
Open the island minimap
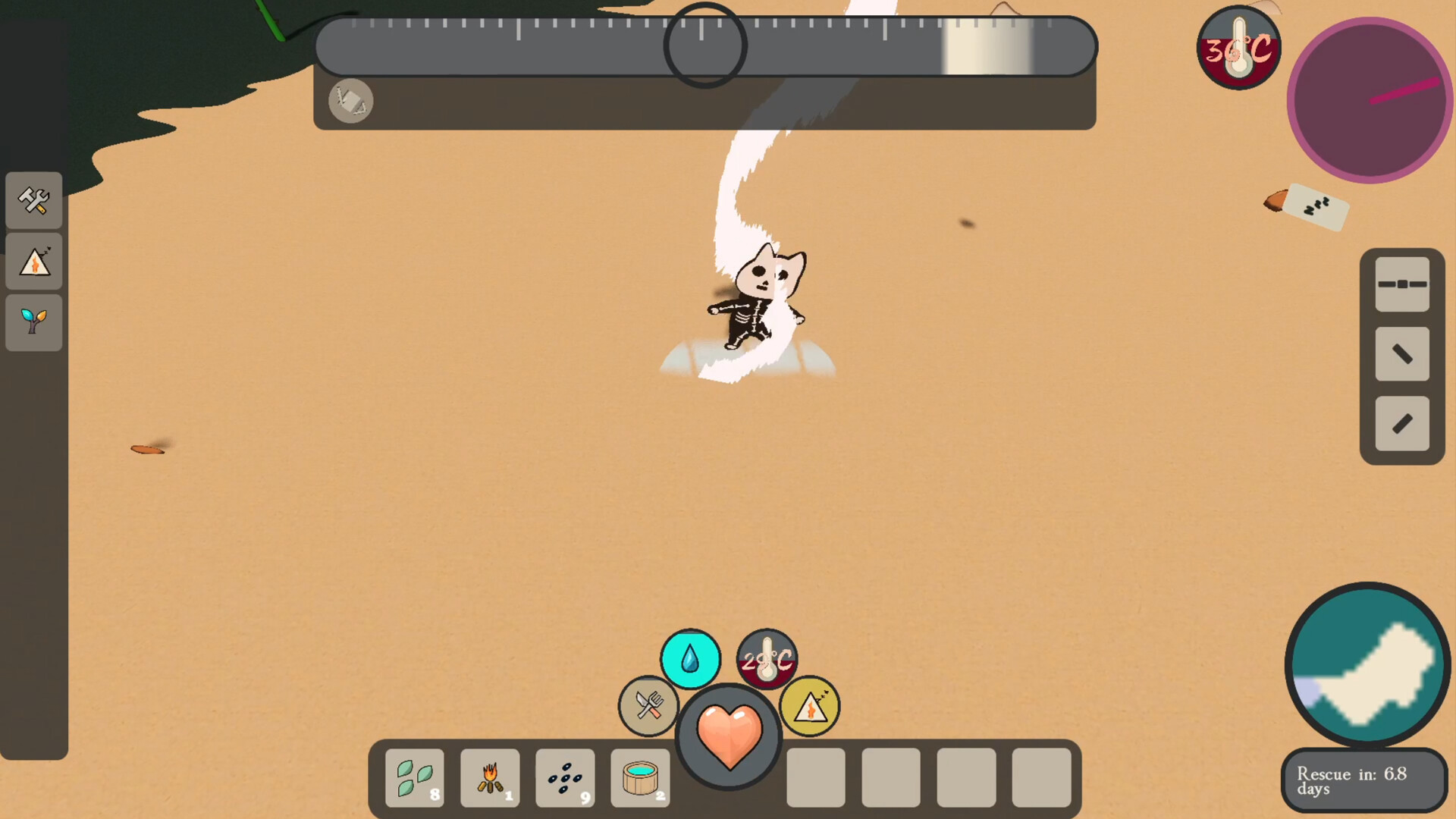(x=1367, y=665)
